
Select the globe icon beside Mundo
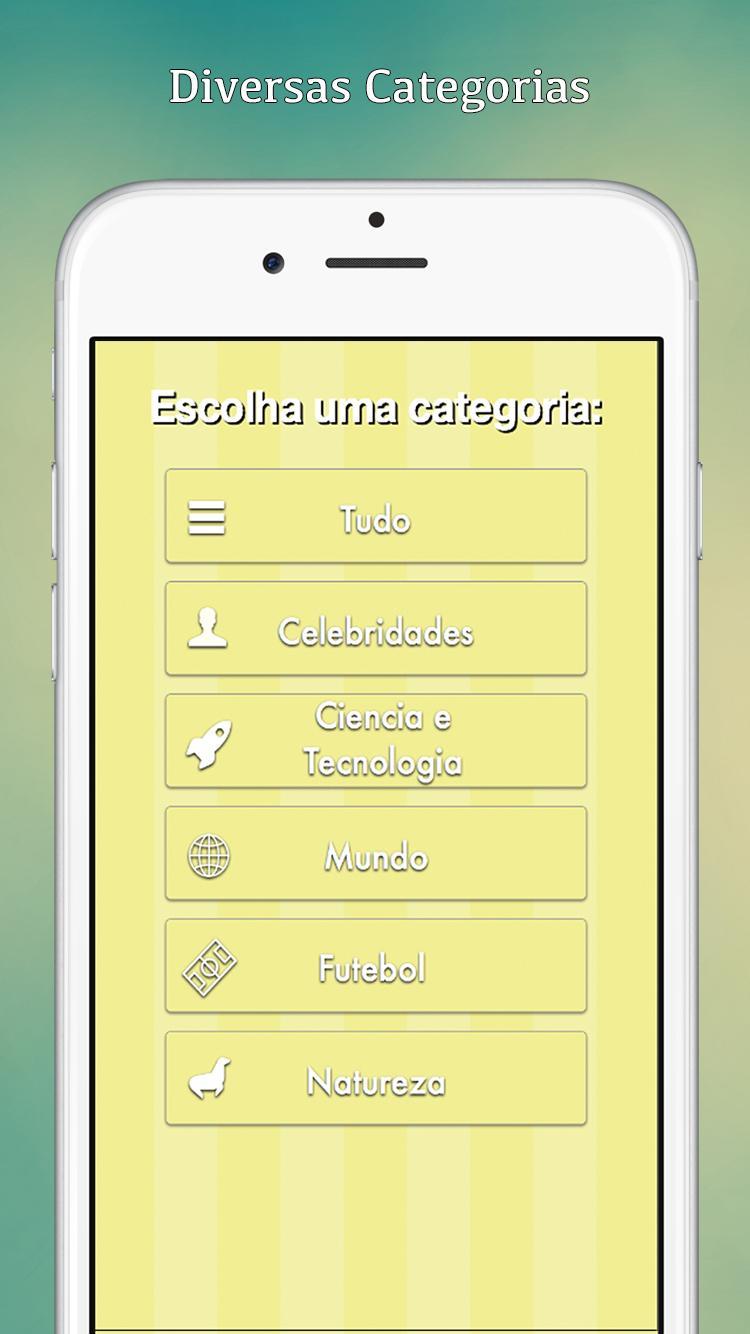(x=207, y=855)
